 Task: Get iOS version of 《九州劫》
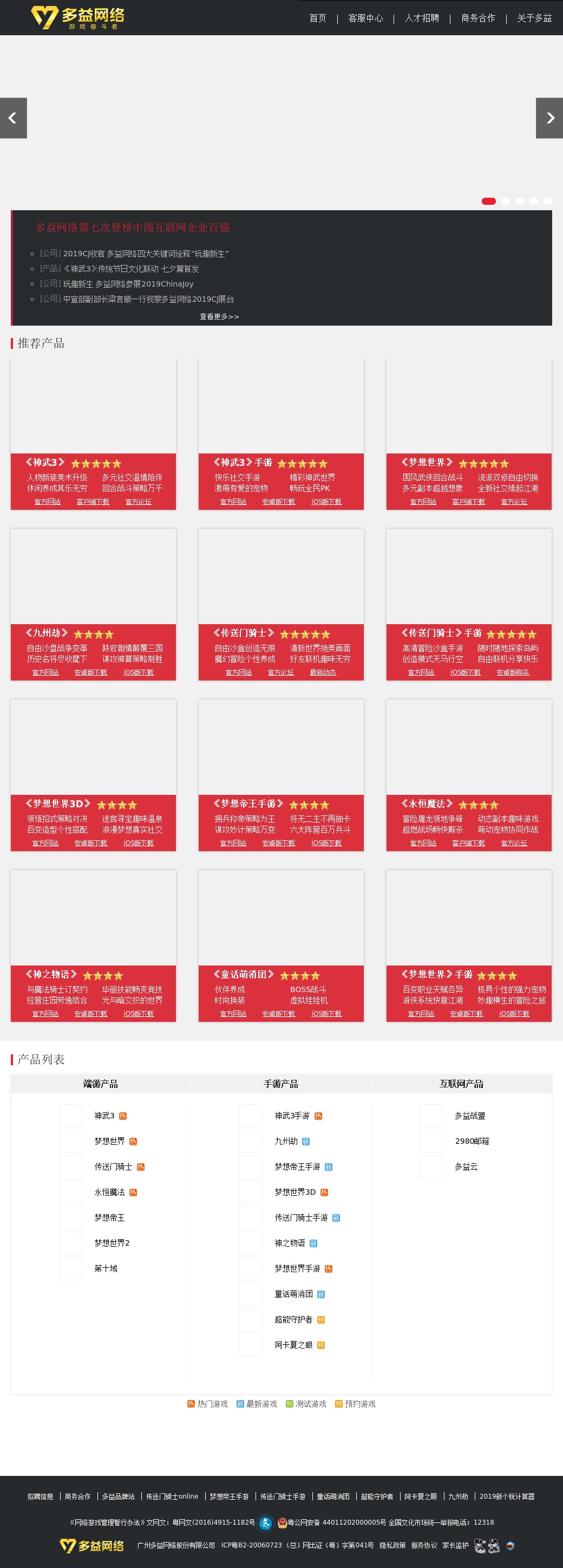139,672
